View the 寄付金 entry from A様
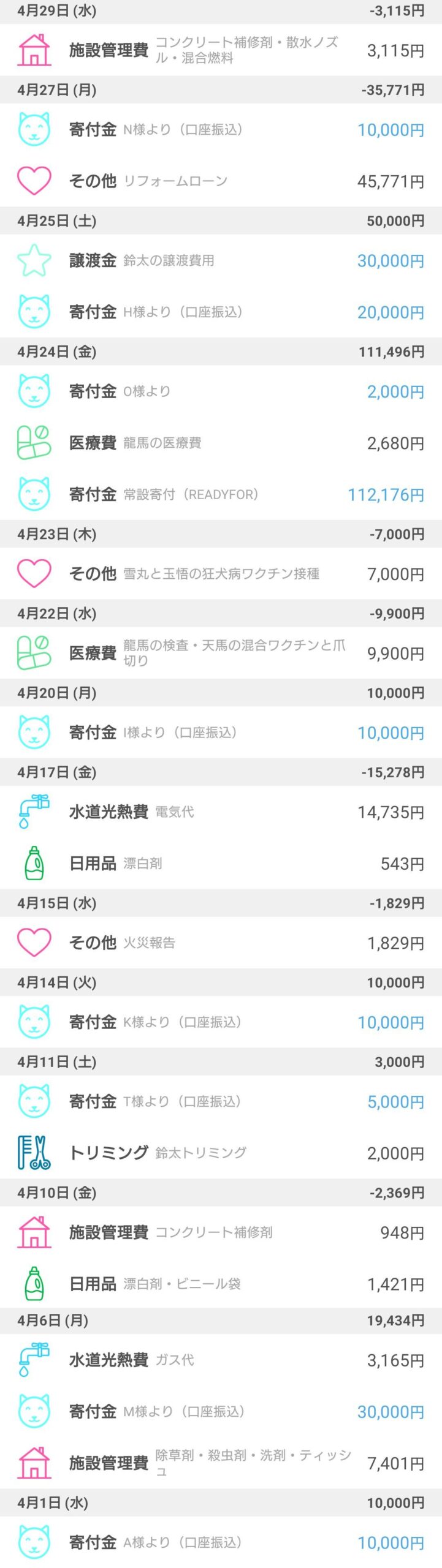 click(221, 1542)
